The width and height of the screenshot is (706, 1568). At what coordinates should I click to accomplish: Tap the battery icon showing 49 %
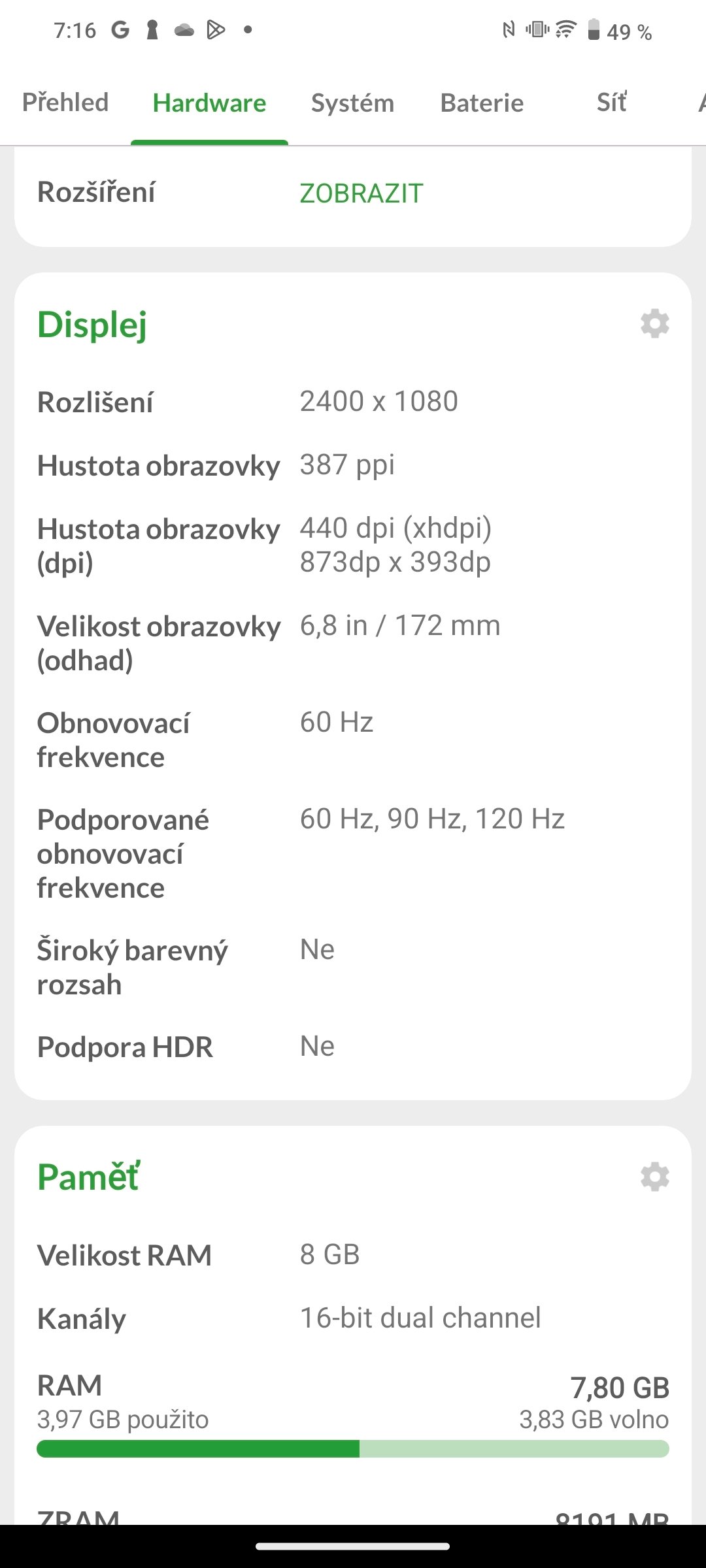point(596,29)
